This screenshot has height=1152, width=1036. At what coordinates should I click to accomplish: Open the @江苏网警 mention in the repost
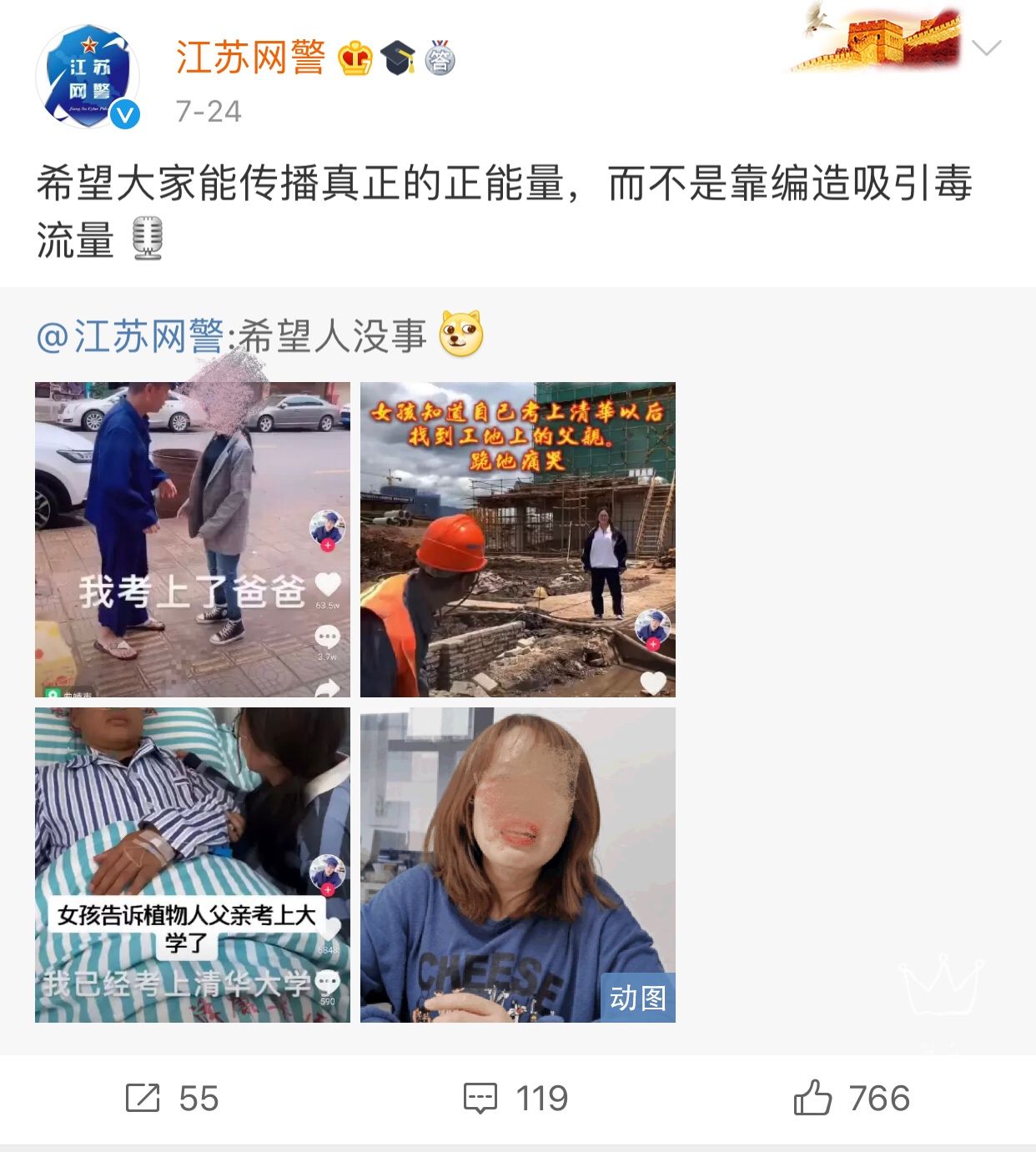129,337
